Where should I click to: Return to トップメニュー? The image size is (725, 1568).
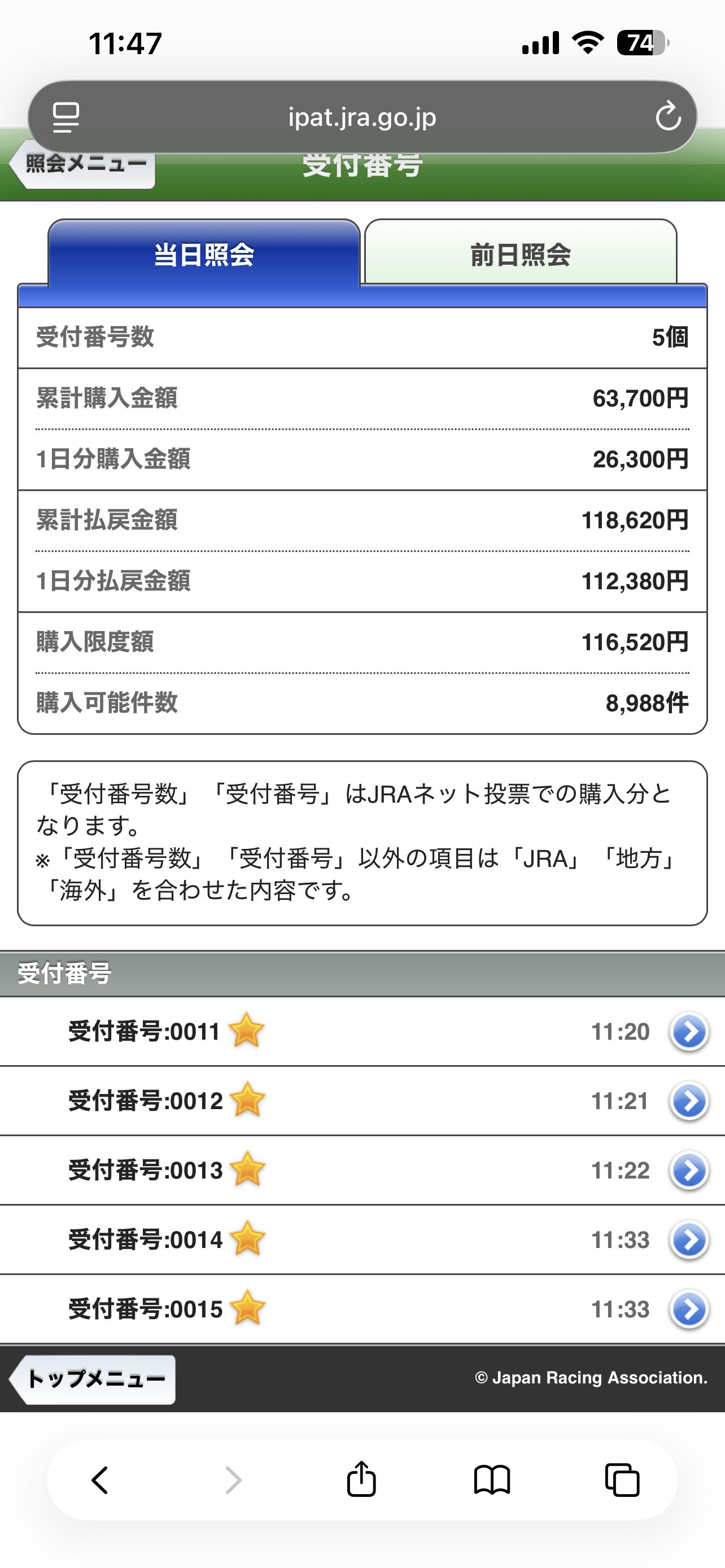[94, 1379]
